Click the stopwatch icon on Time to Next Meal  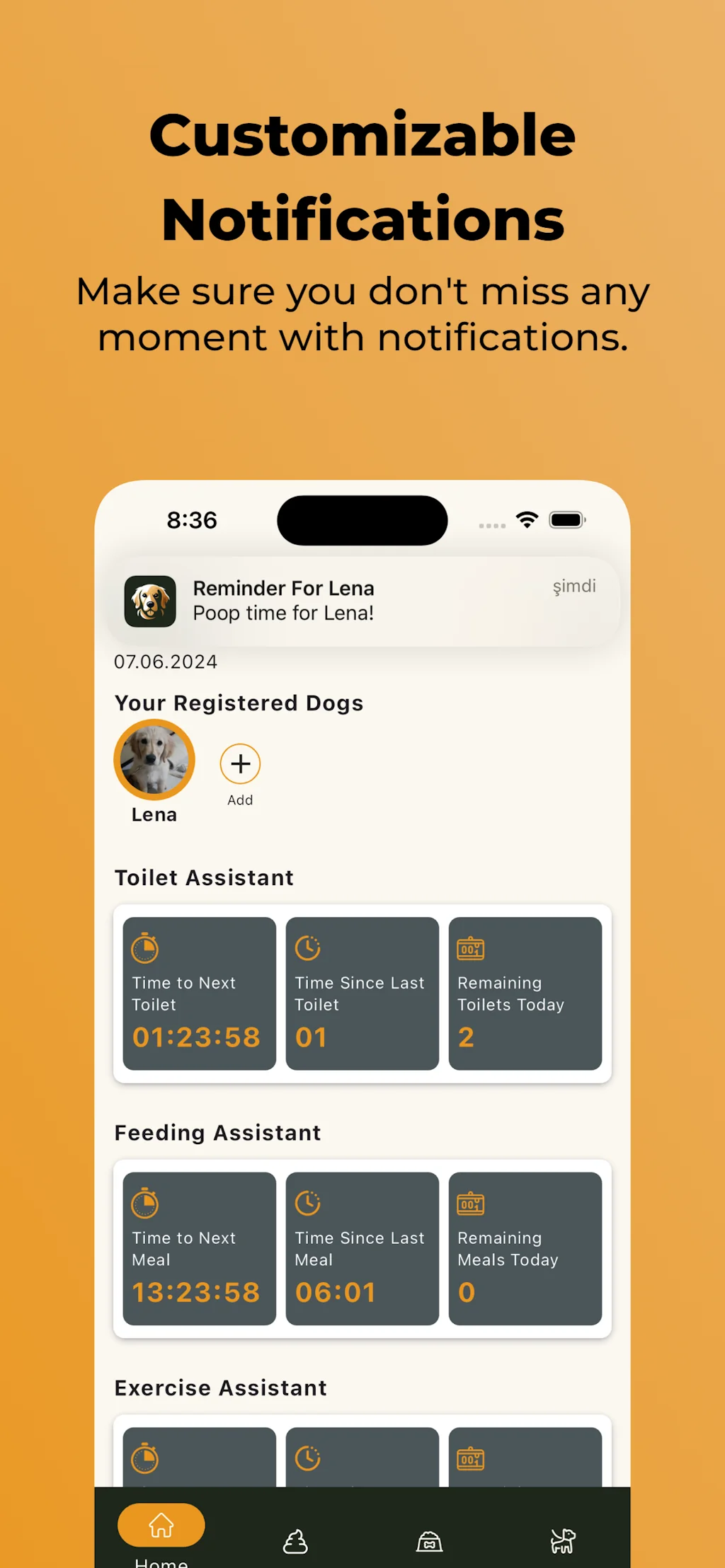tap(146, 1203)
